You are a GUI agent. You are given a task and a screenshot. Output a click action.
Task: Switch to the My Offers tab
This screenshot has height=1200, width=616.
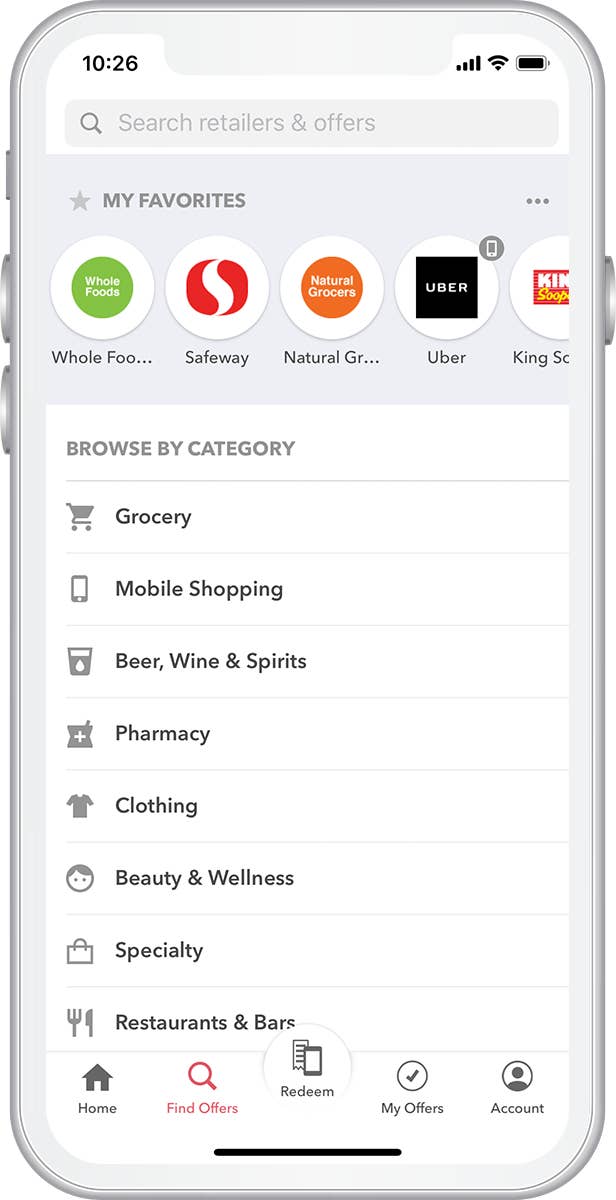point(412,1088)
